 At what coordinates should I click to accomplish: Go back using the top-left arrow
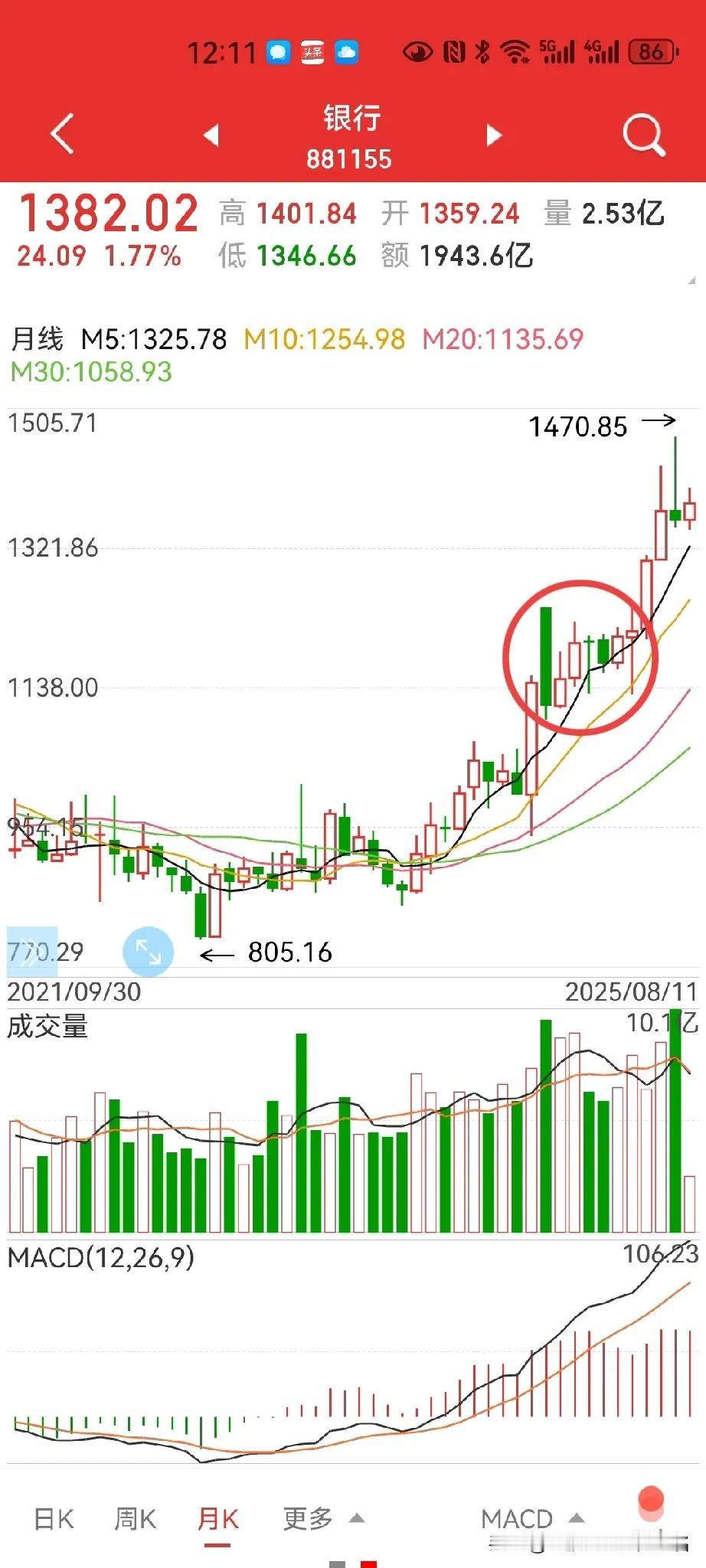coord(62,134)
